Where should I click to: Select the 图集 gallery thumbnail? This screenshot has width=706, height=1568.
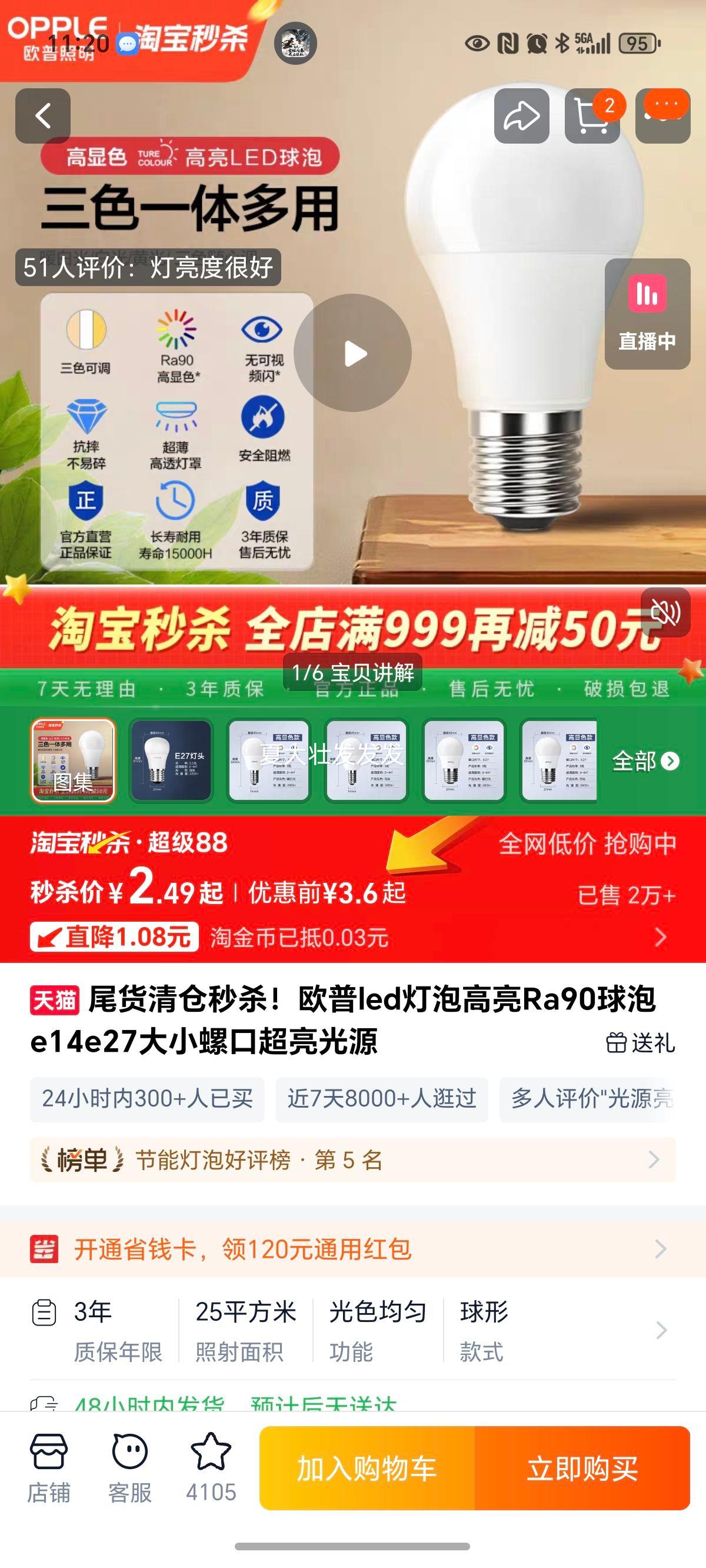click(x=73, y=761)
